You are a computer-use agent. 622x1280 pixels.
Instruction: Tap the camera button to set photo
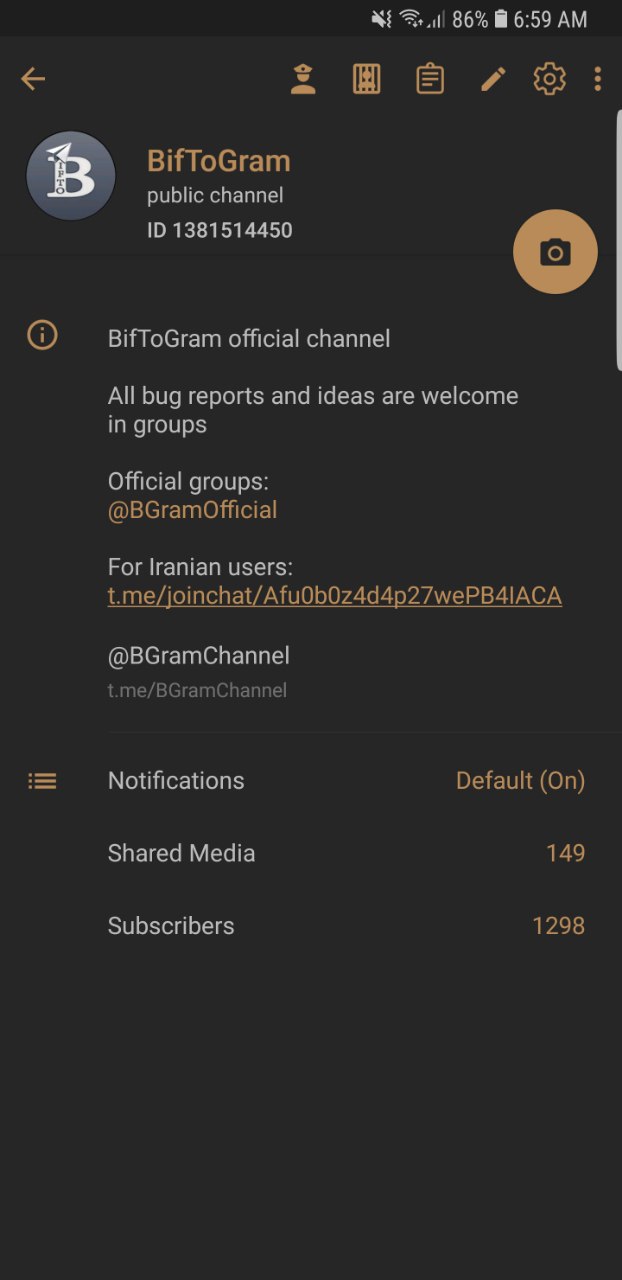click(x=555, y=252)
